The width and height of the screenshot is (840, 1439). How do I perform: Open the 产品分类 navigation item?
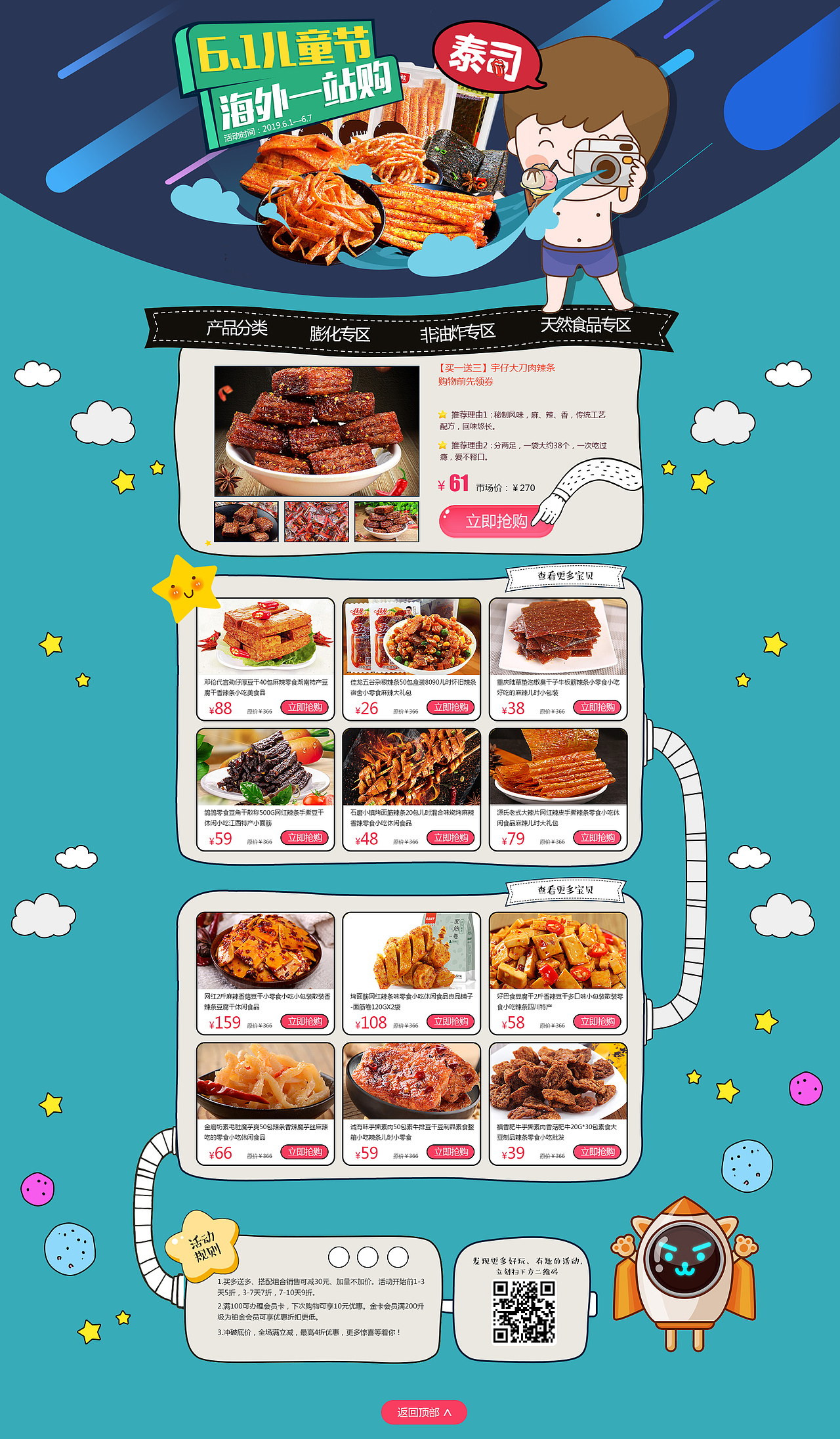(236, 328)
